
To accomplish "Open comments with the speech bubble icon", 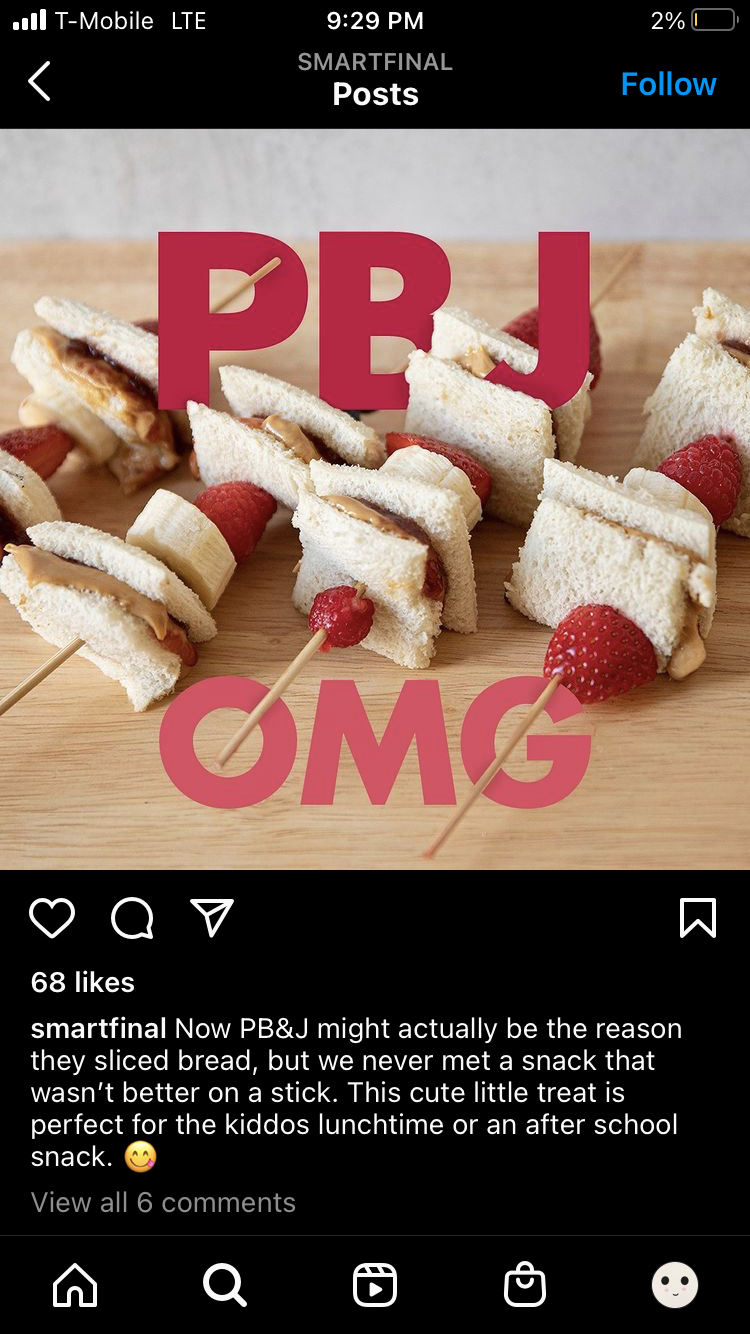I will pos(132,917).
